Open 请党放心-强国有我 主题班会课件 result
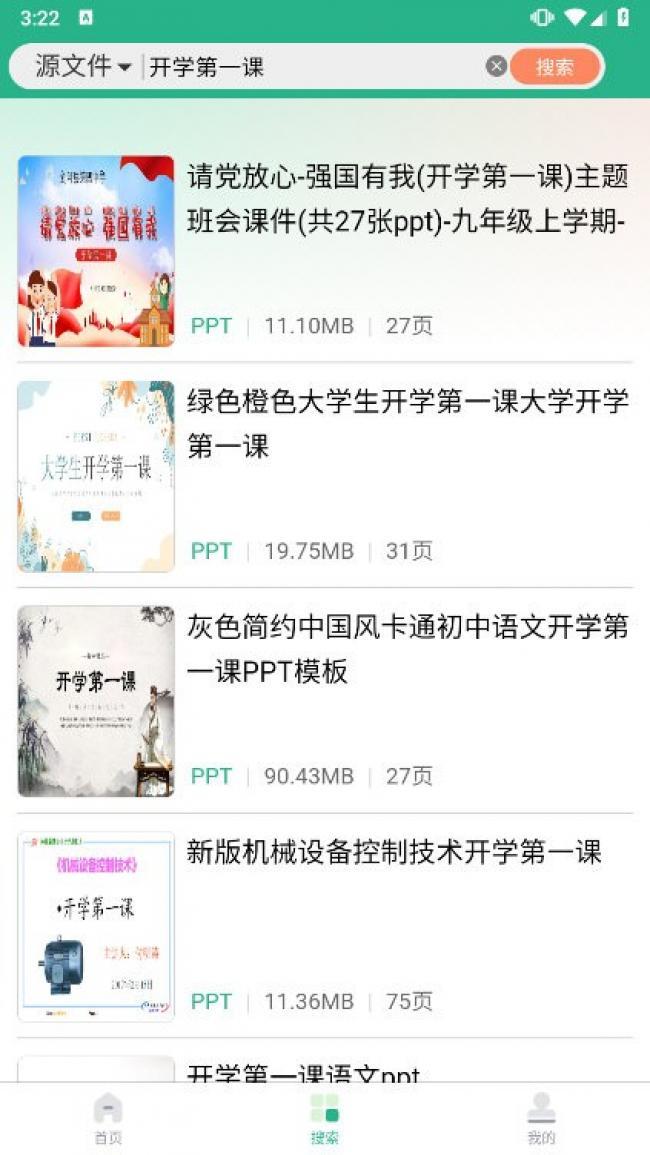Screen dimensions: 650x1155 point(407,200)
